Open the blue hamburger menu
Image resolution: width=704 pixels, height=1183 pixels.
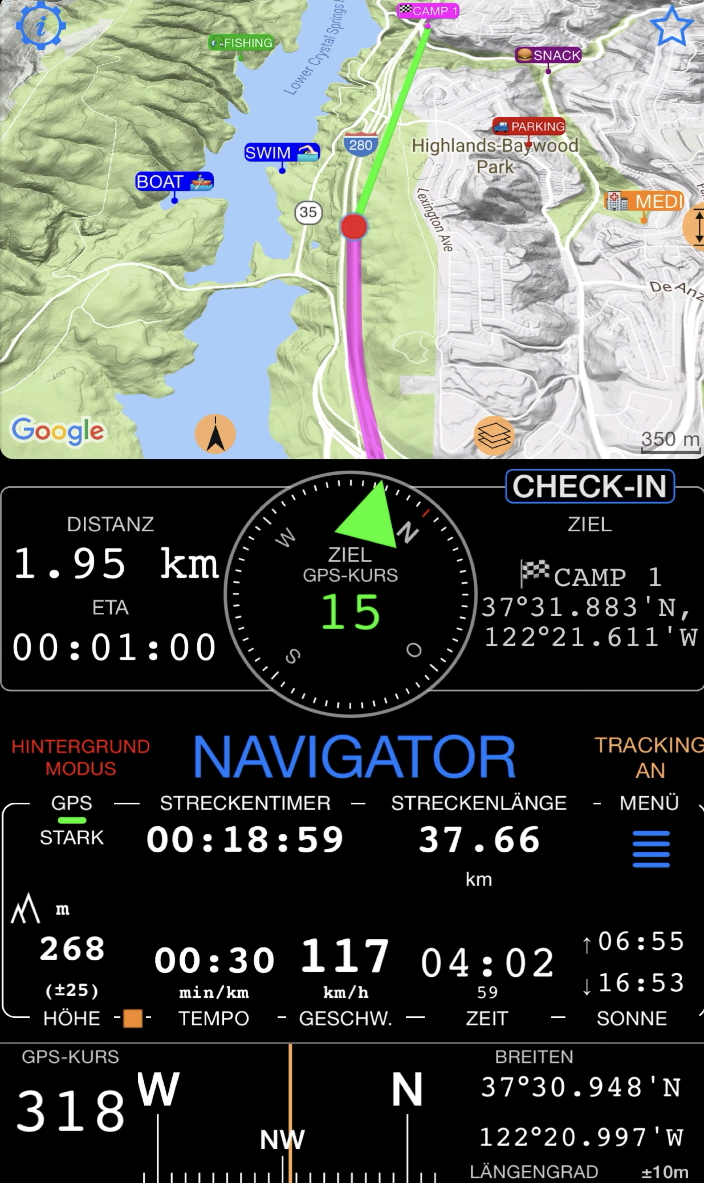pyautogui.click(x=651, y=849)
